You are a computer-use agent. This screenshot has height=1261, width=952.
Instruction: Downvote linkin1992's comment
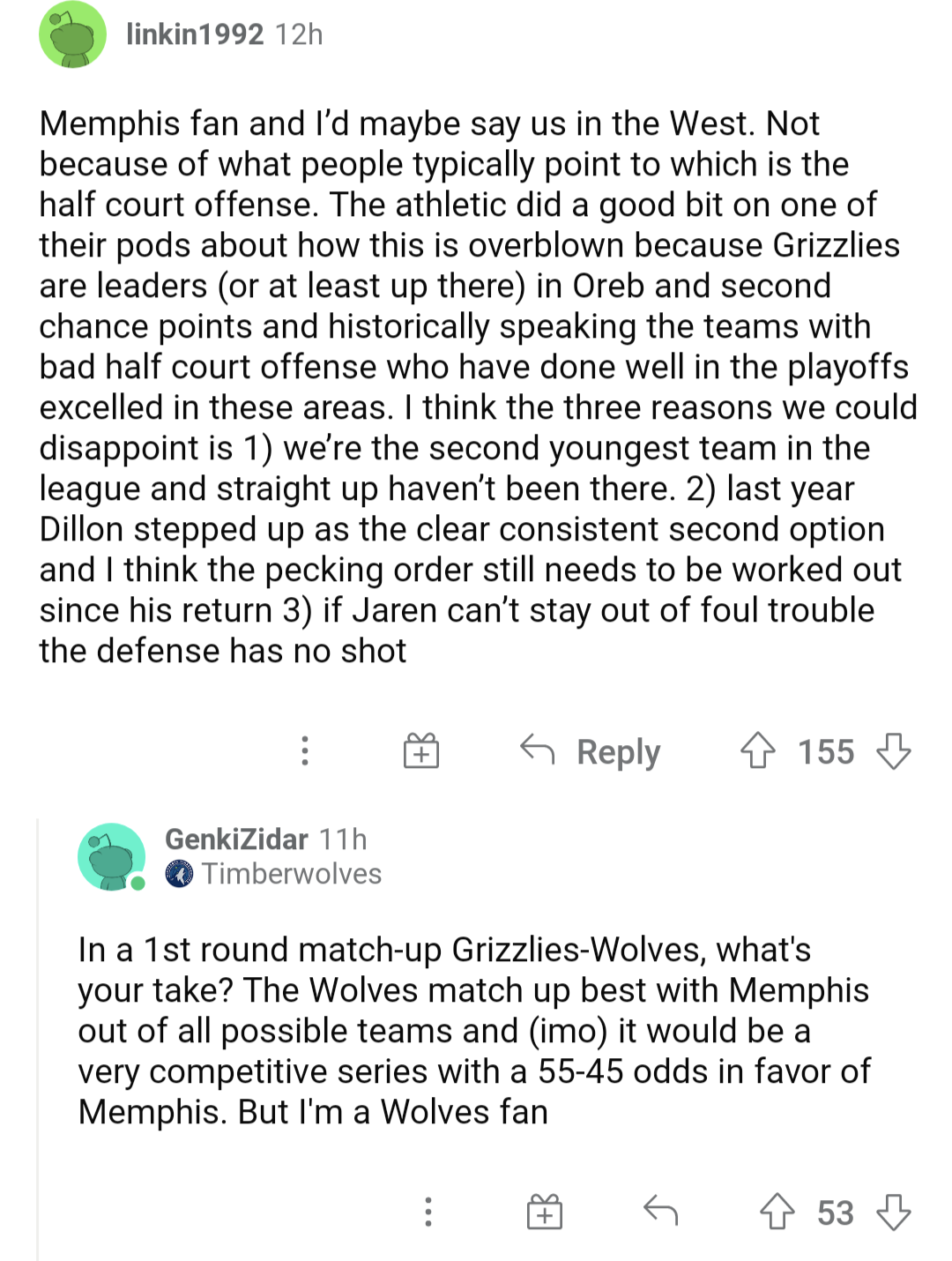(x=894, y=751)
